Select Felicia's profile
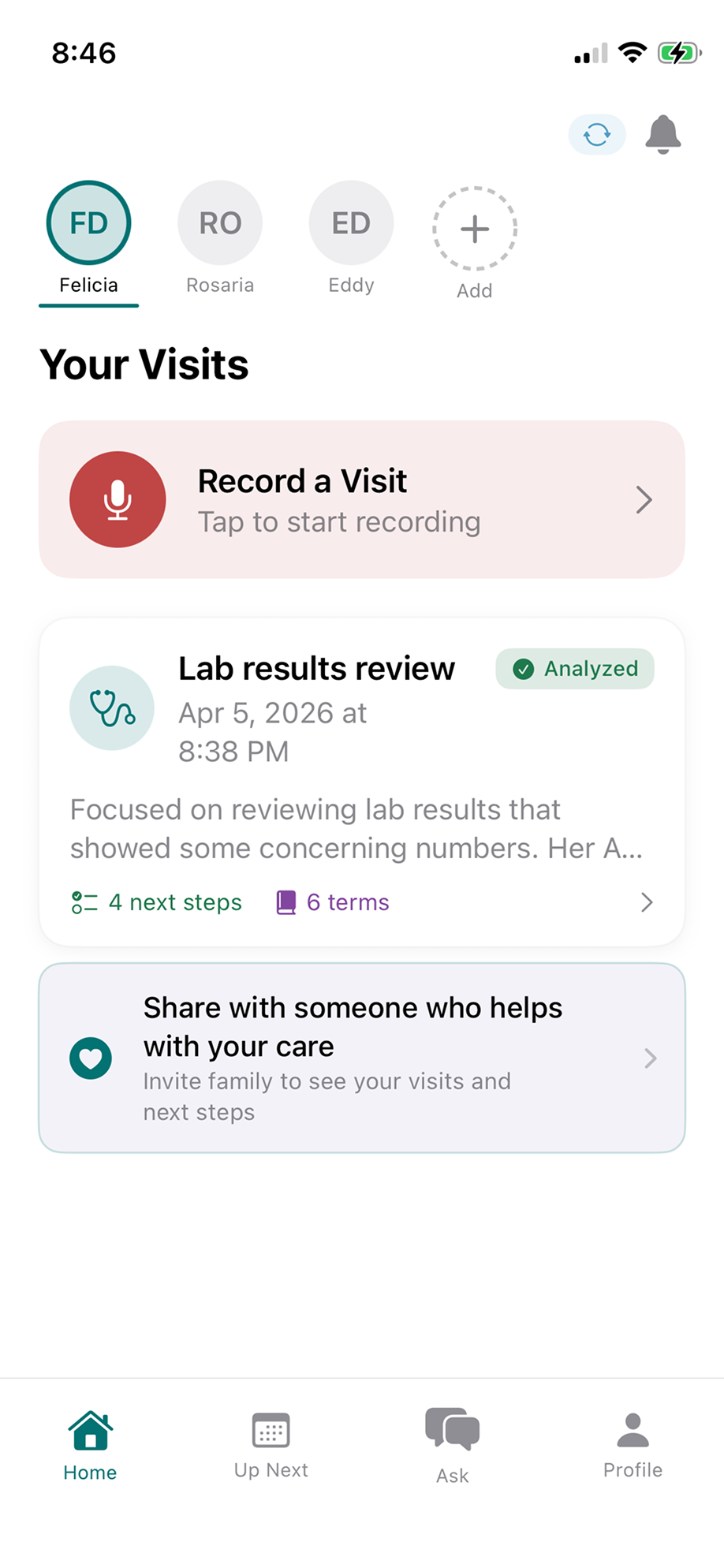This screenshot has width=724, height=1568. click(x=88, y=222)
